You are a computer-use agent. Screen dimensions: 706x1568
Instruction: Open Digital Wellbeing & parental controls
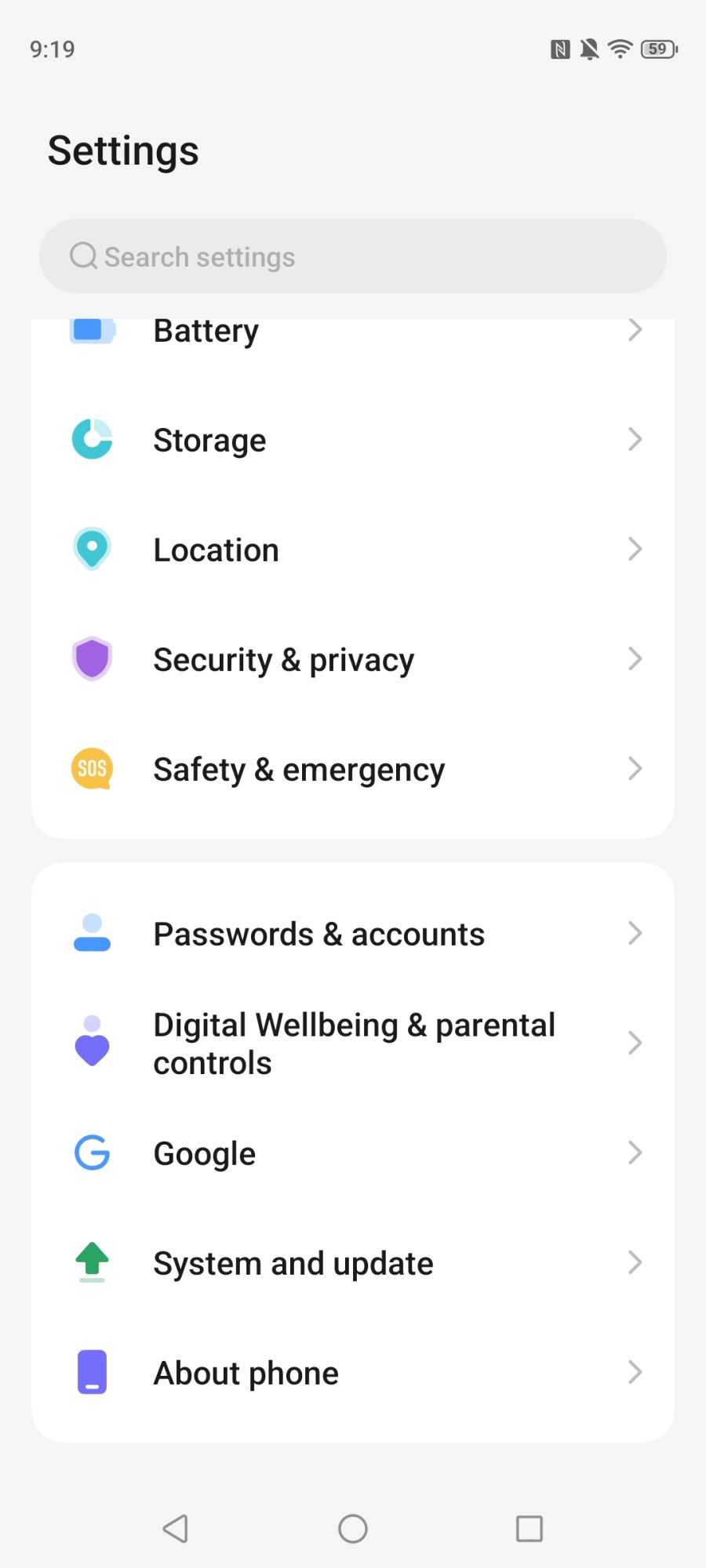click(353, 1044)
